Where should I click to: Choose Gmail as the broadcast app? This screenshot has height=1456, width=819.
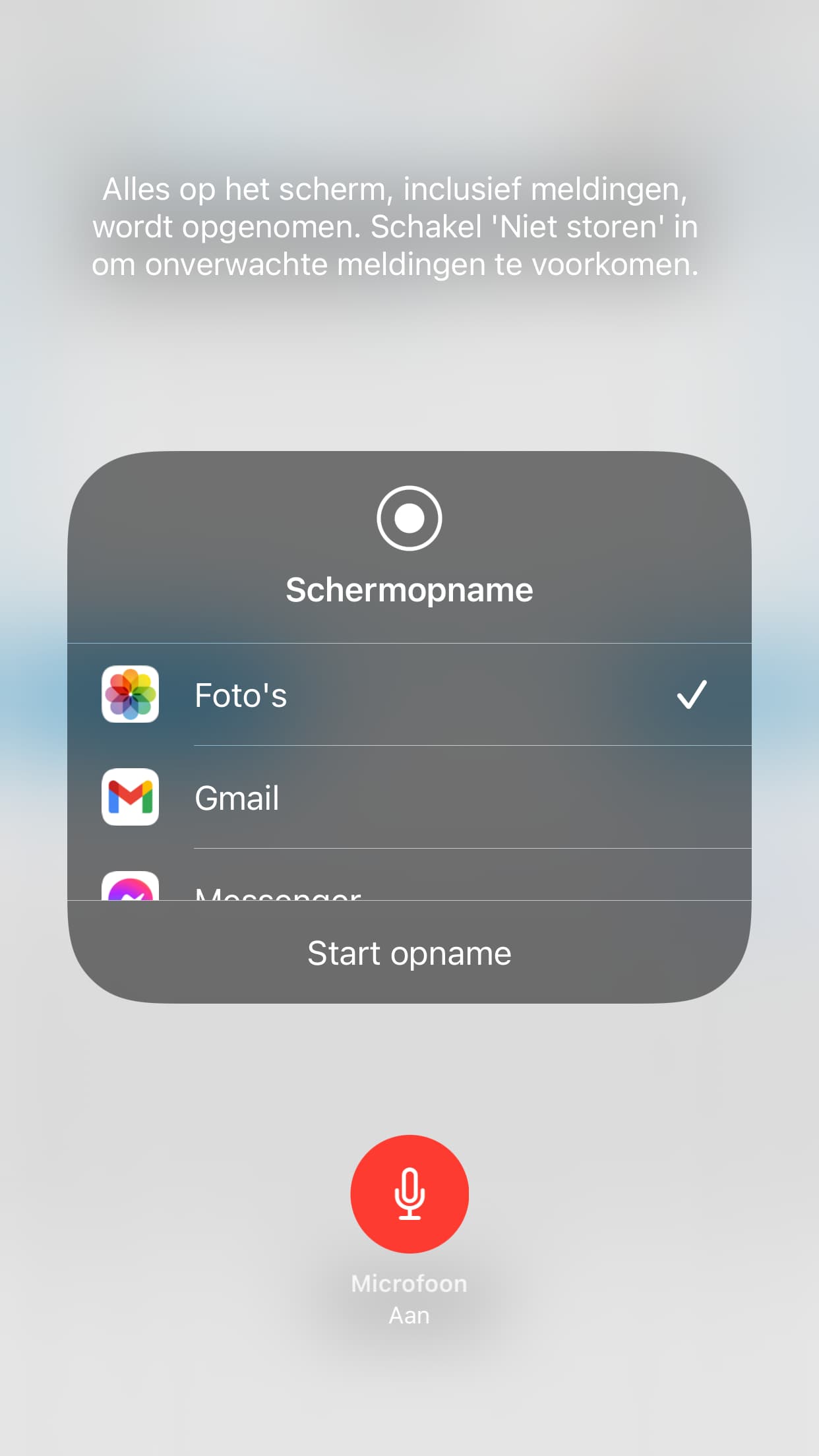point(409,797)
